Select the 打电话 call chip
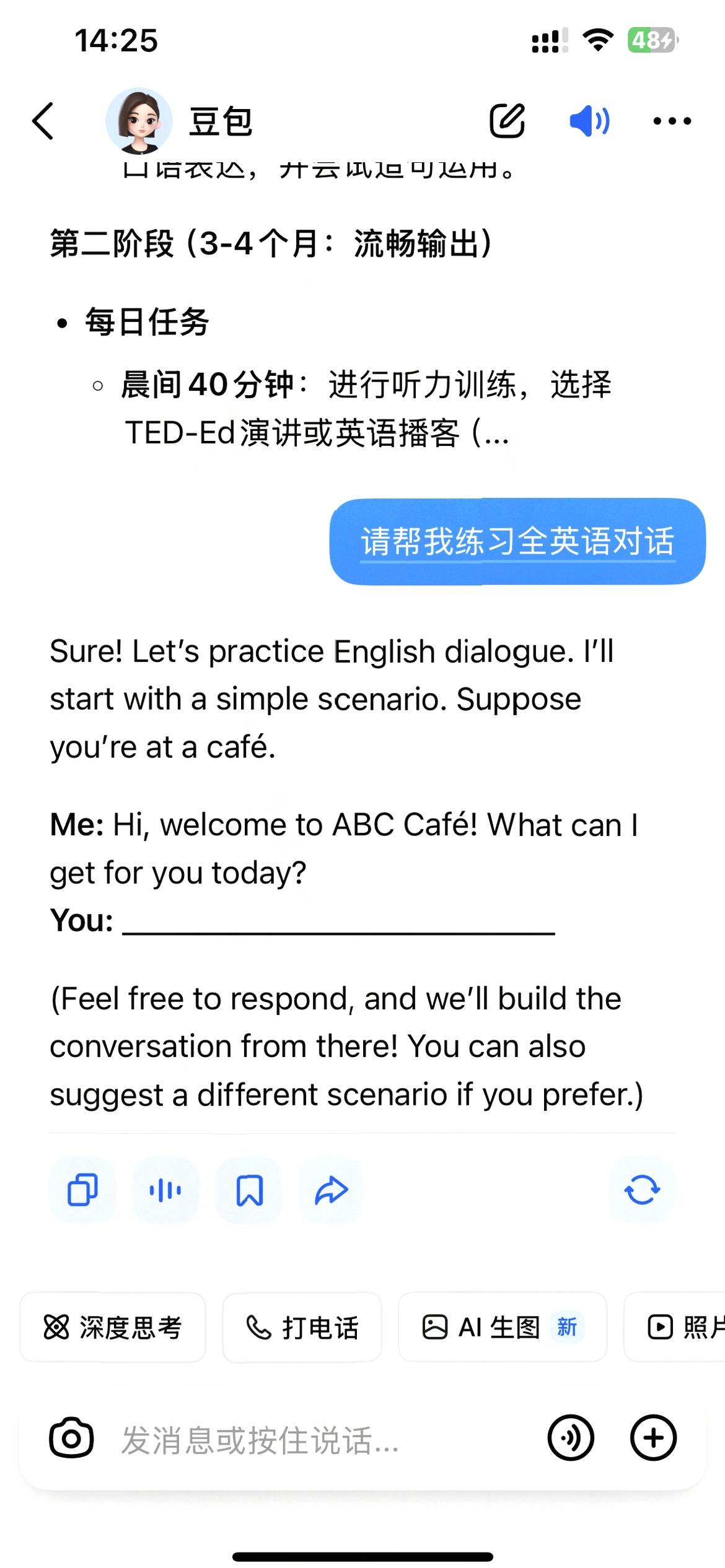 pos(302,1327)
